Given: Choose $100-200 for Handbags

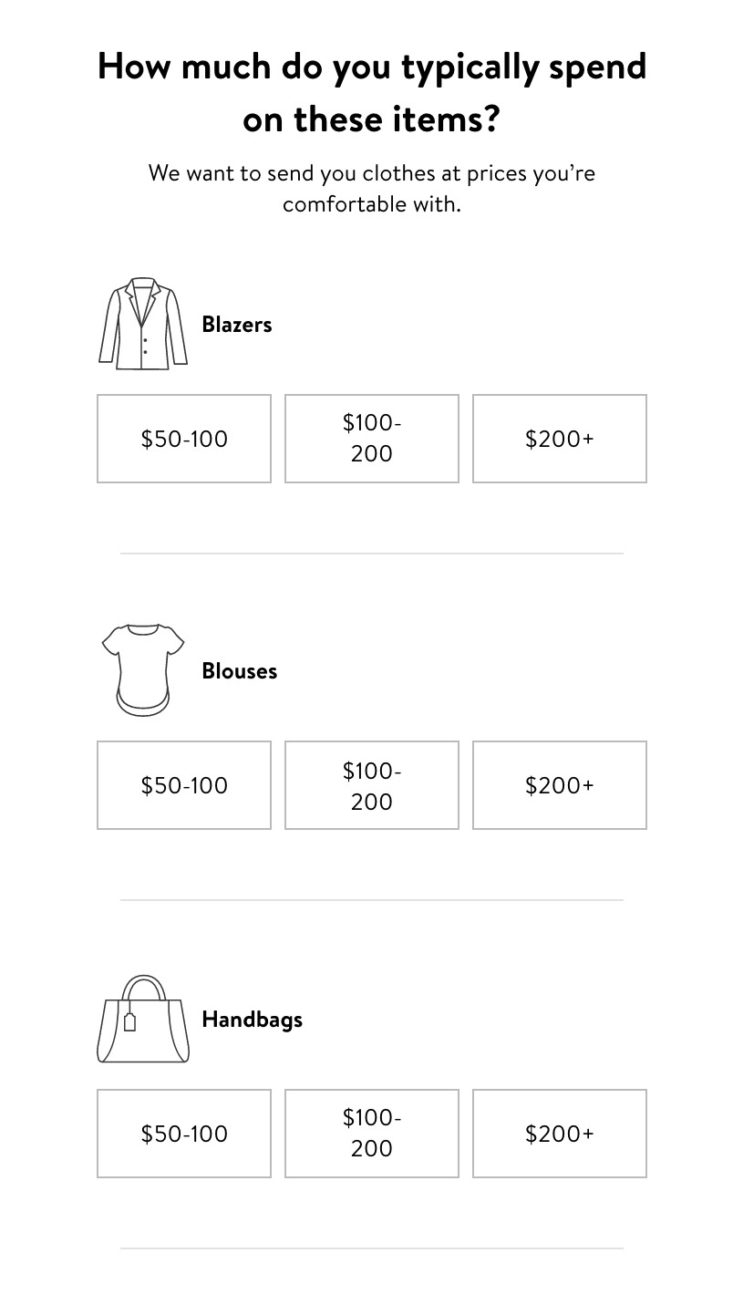Looking at the screenshot, I should coord(372,1133).
